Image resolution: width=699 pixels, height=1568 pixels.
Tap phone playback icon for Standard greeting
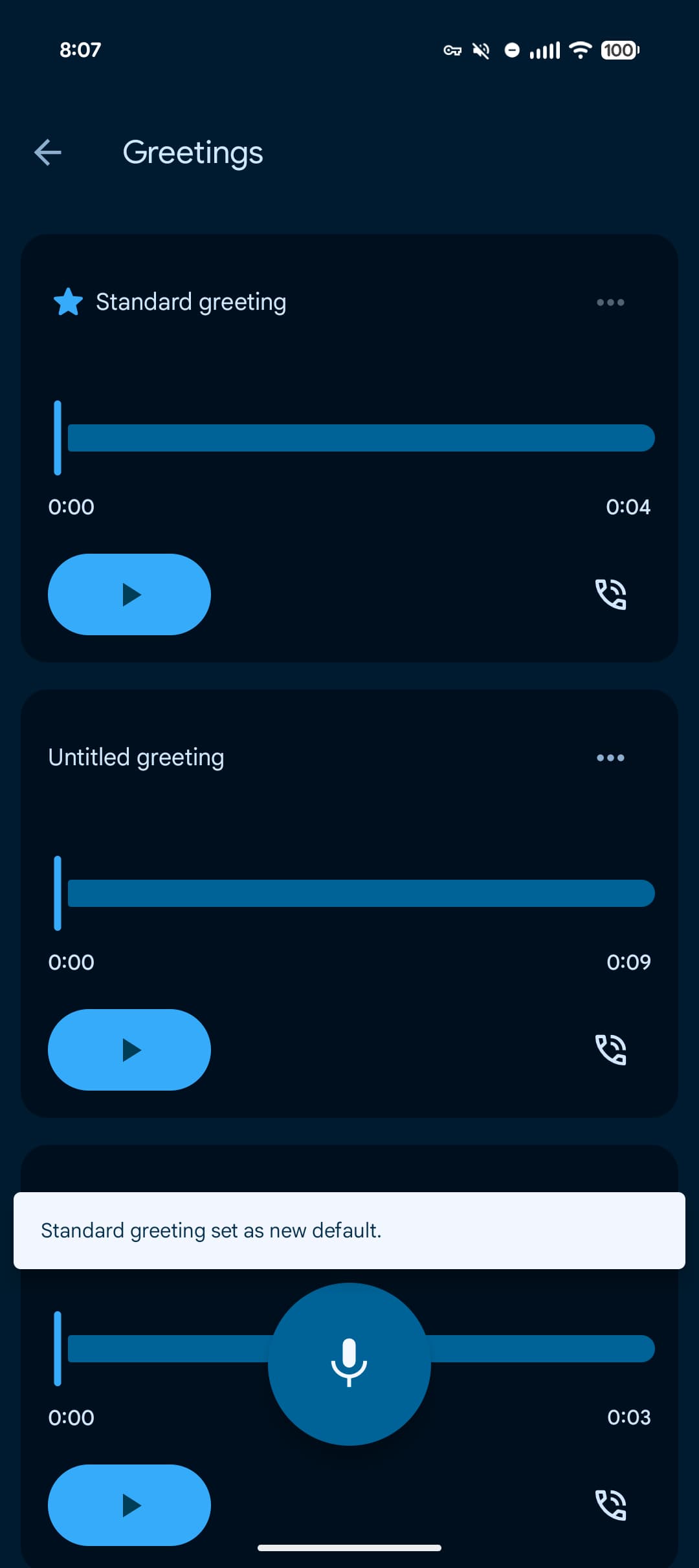[610, 594]
